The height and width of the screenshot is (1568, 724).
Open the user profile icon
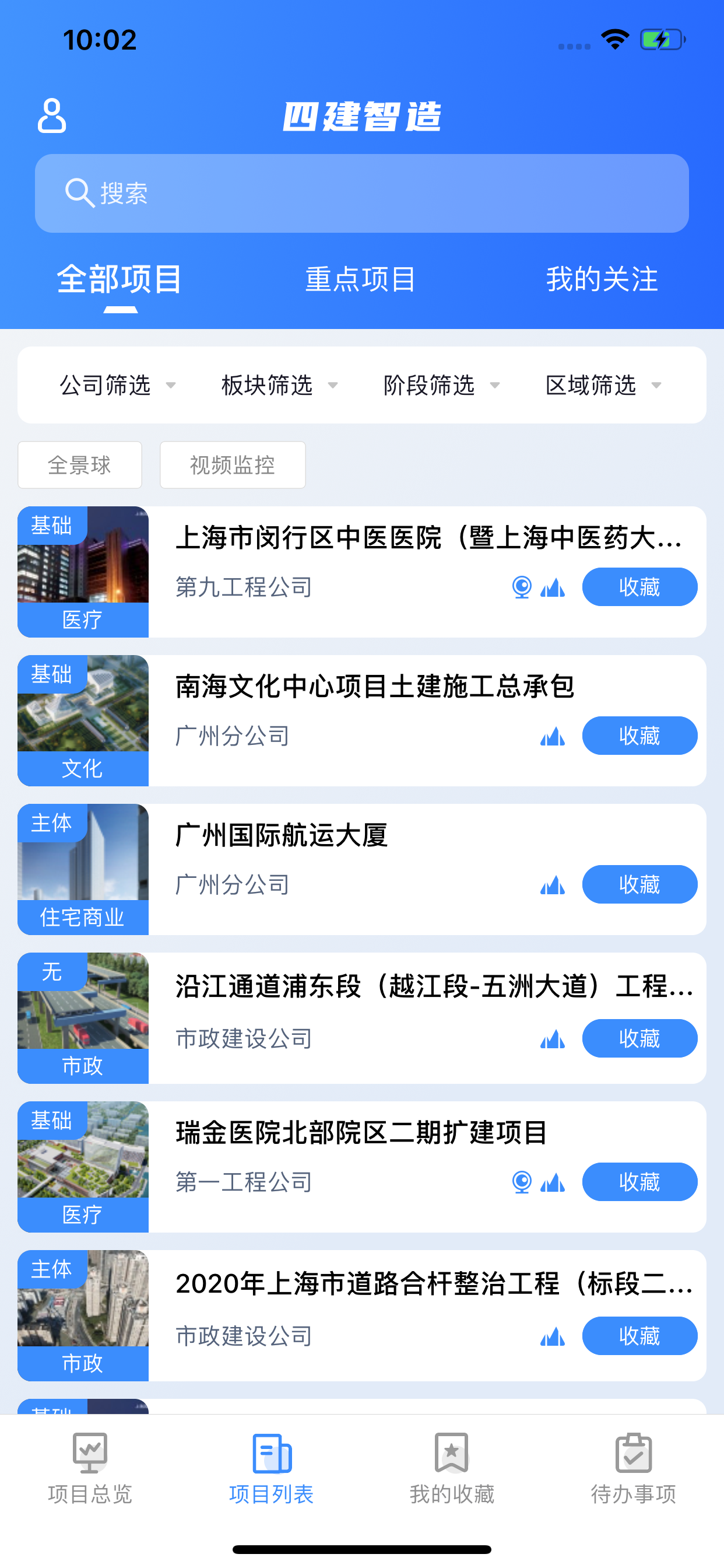[x=52, y=115]
